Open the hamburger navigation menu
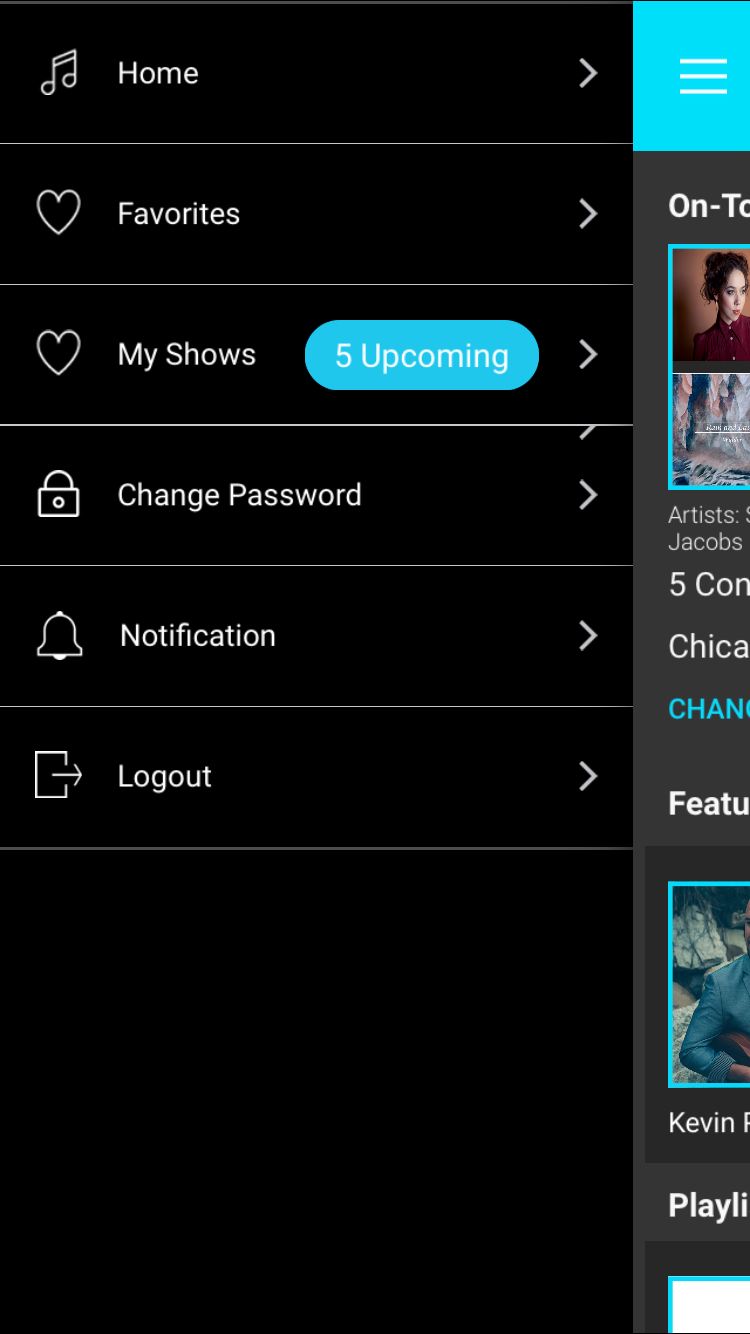Image resolution: width=750 pixels, height=1334 pixels. point(703,75)
